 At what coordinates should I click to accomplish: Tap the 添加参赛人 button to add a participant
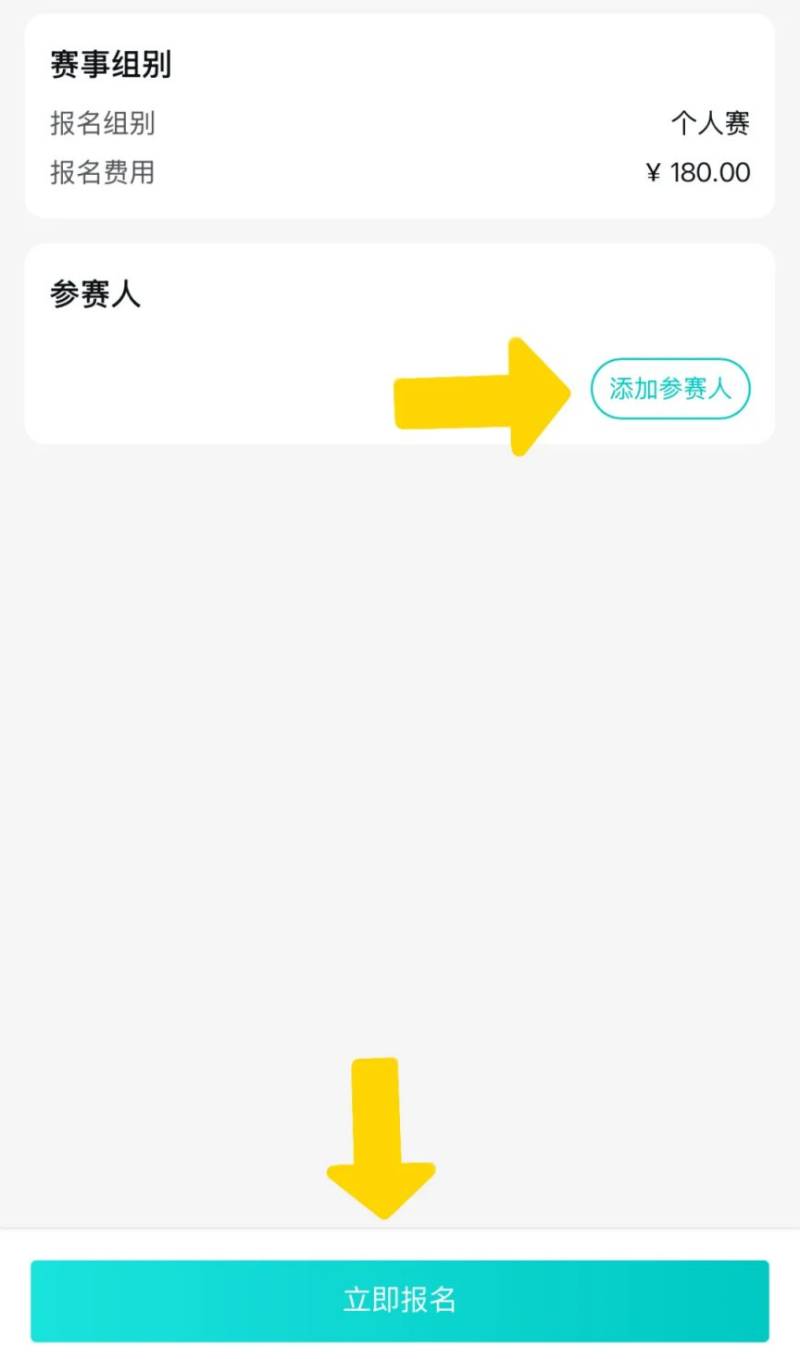(x=669, y=390)
